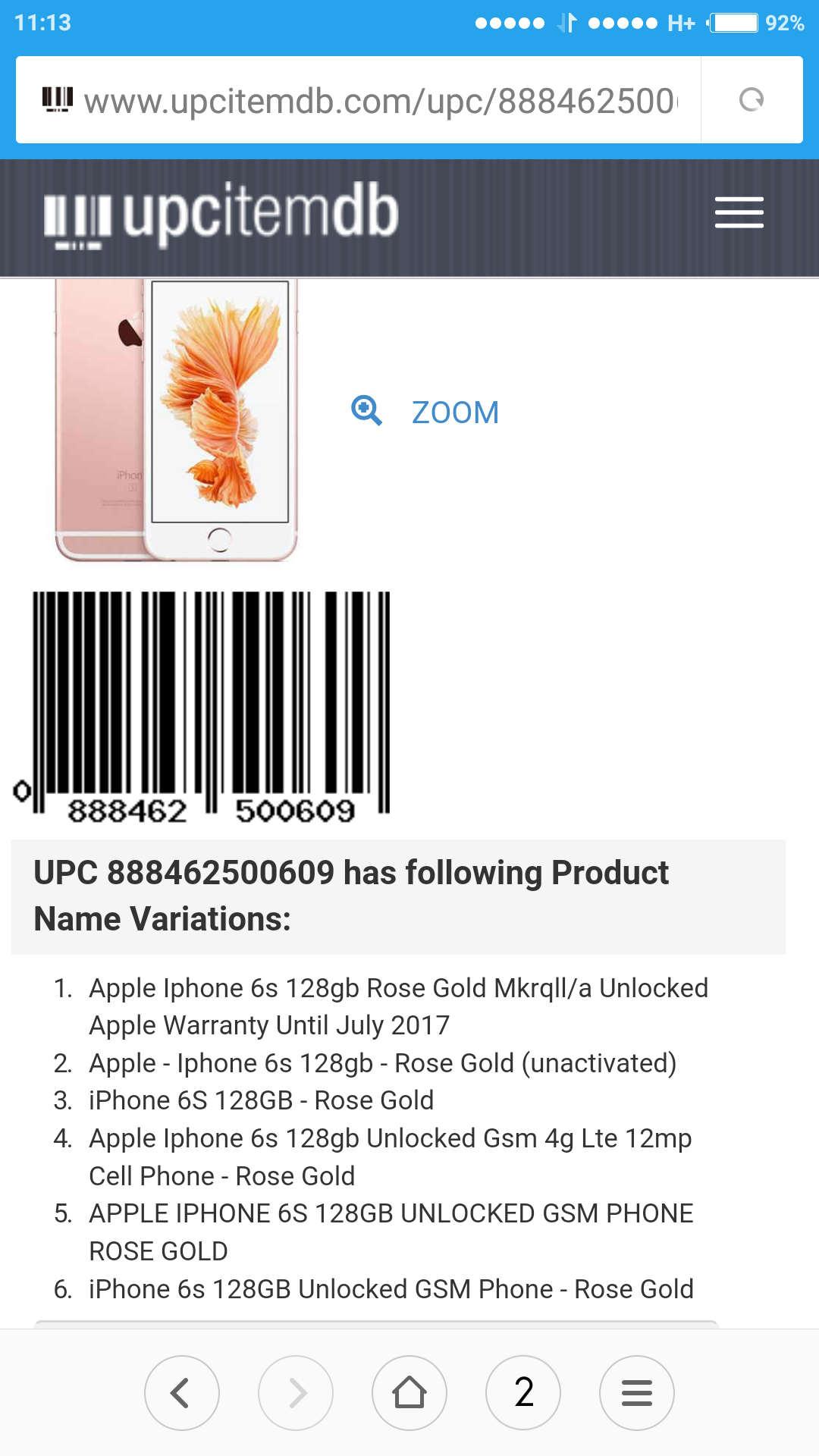Tap the upcitemdb site logo

221,215
